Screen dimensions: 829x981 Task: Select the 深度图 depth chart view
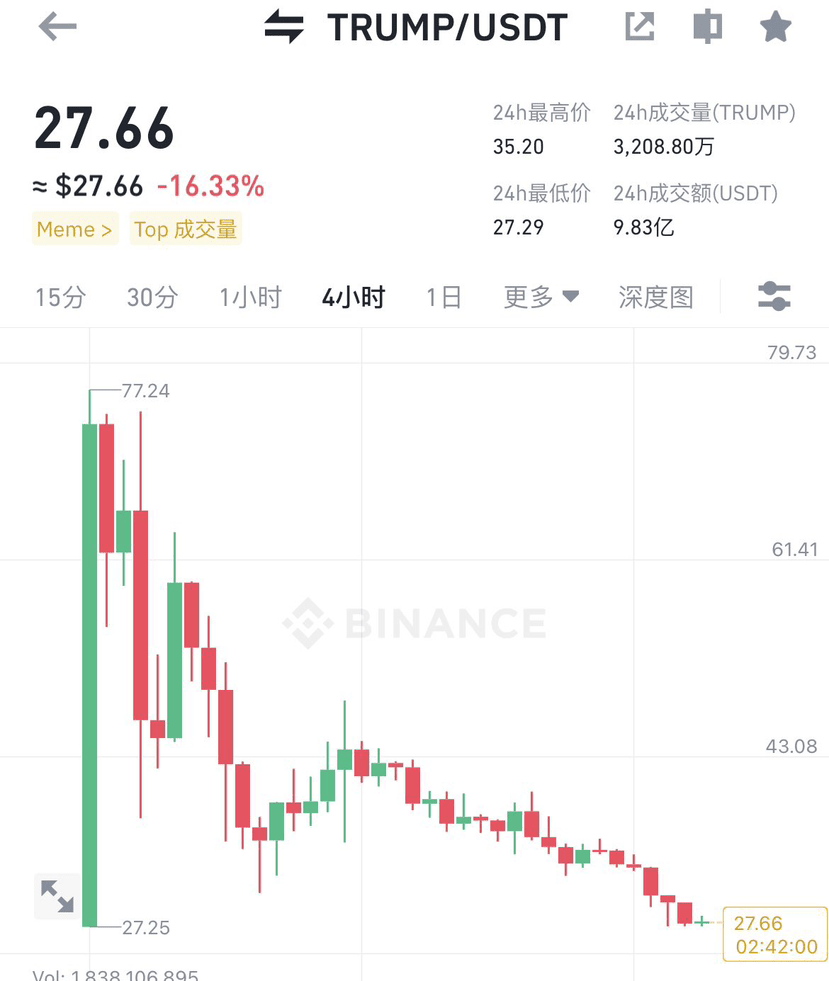656,297
